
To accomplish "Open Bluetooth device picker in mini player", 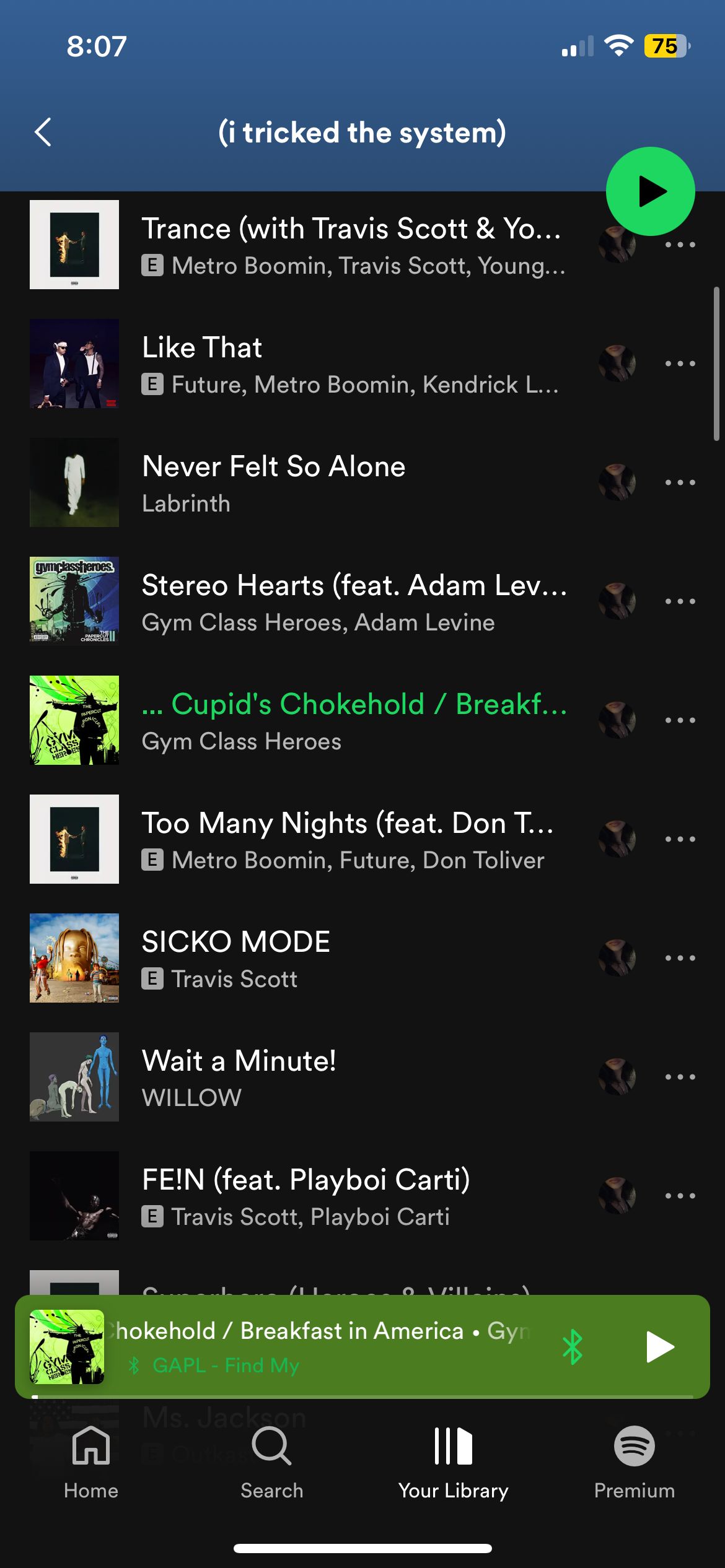I will 573,1347.
